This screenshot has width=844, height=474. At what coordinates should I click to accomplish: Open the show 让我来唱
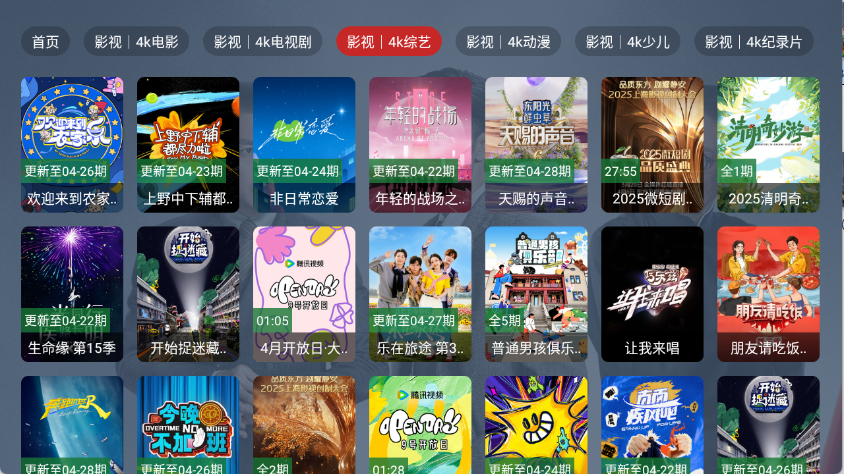point(652,293)
